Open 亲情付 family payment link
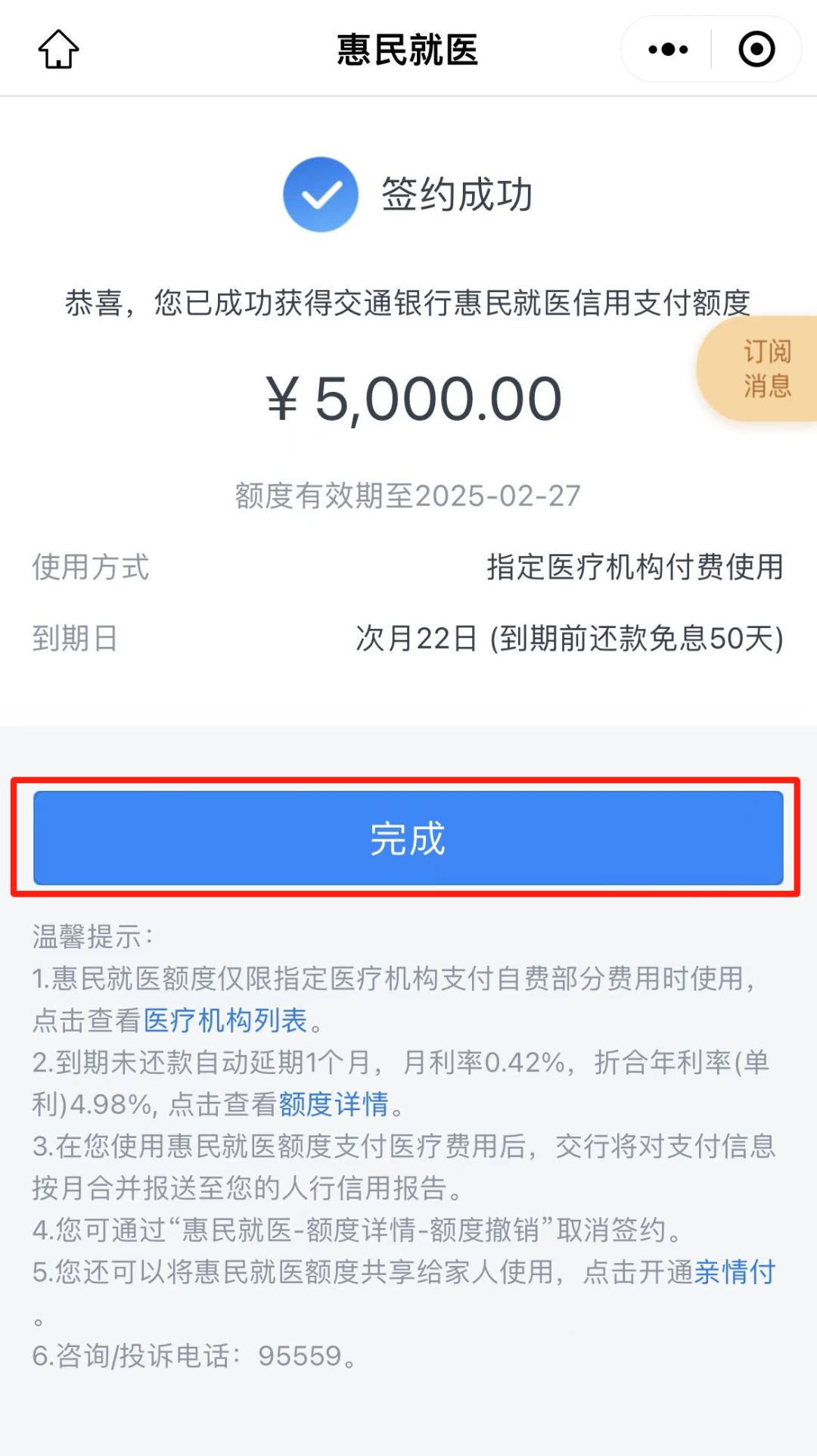 pos(735,1273)
